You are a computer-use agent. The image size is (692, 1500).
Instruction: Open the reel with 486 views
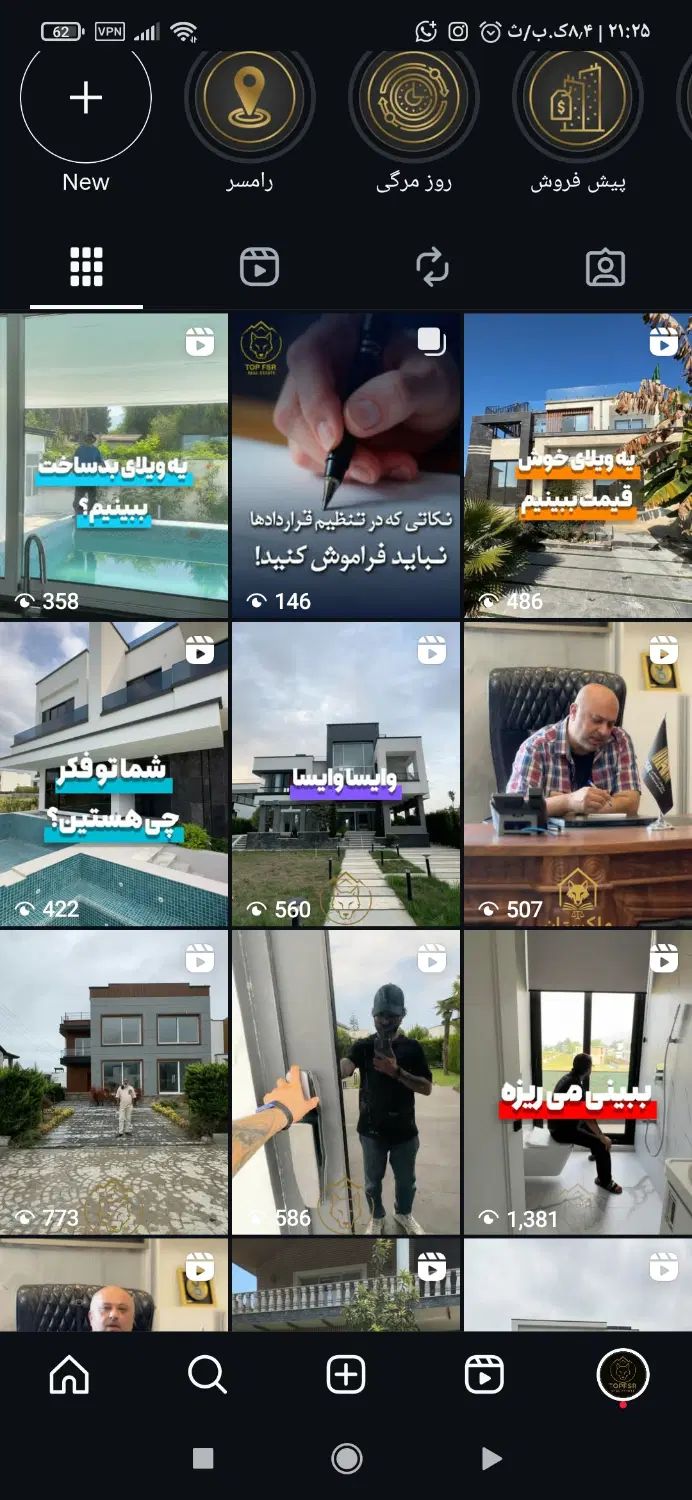pyautogui.click(x=577, y=465)
